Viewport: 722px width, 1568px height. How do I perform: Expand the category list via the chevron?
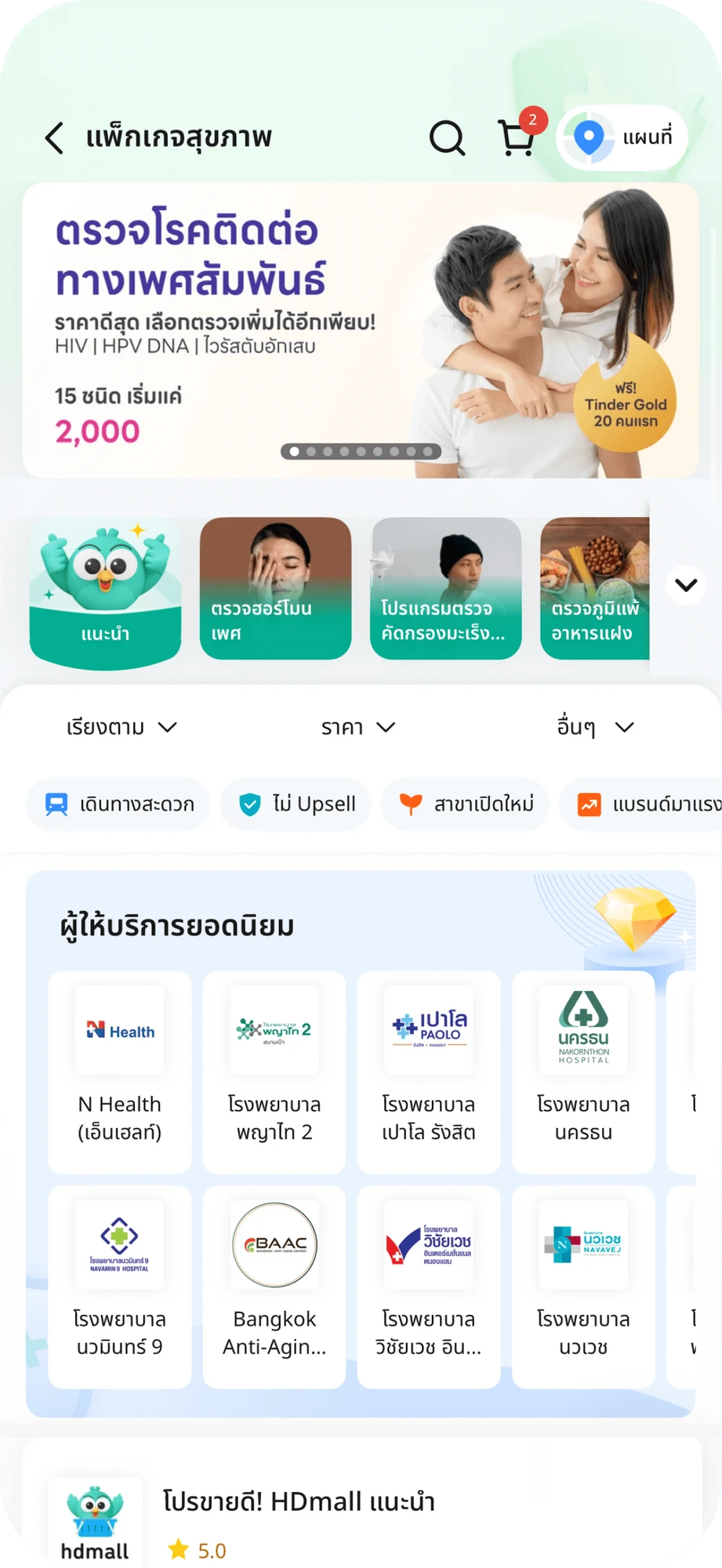(x=685, y=584)
